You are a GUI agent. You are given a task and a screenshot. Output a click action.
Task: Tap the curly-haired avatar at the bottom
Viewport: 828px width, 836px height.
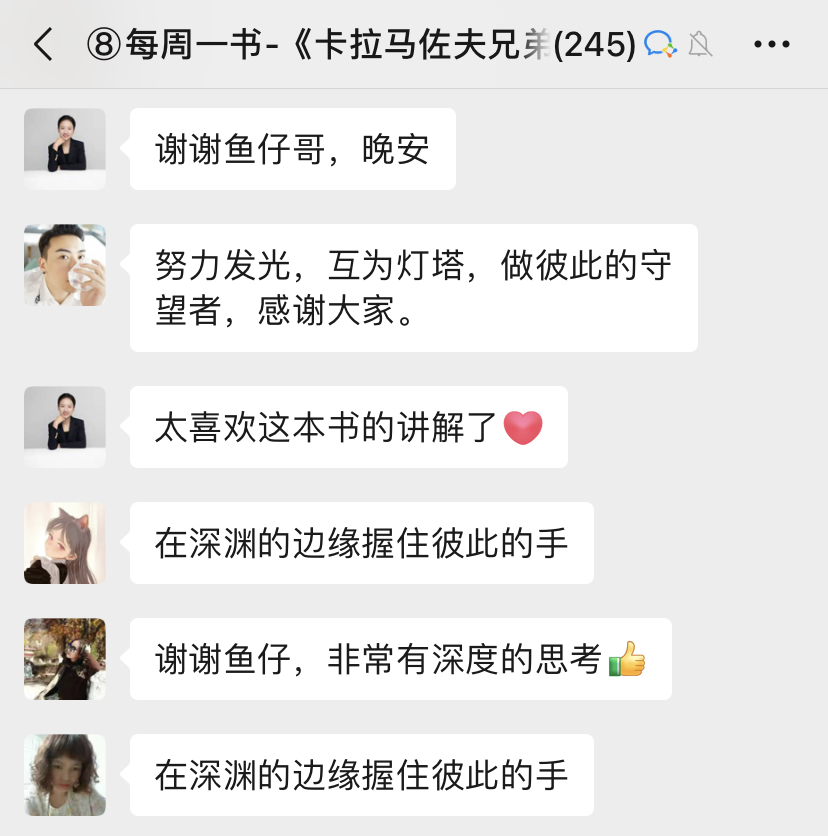click(65, 775)
